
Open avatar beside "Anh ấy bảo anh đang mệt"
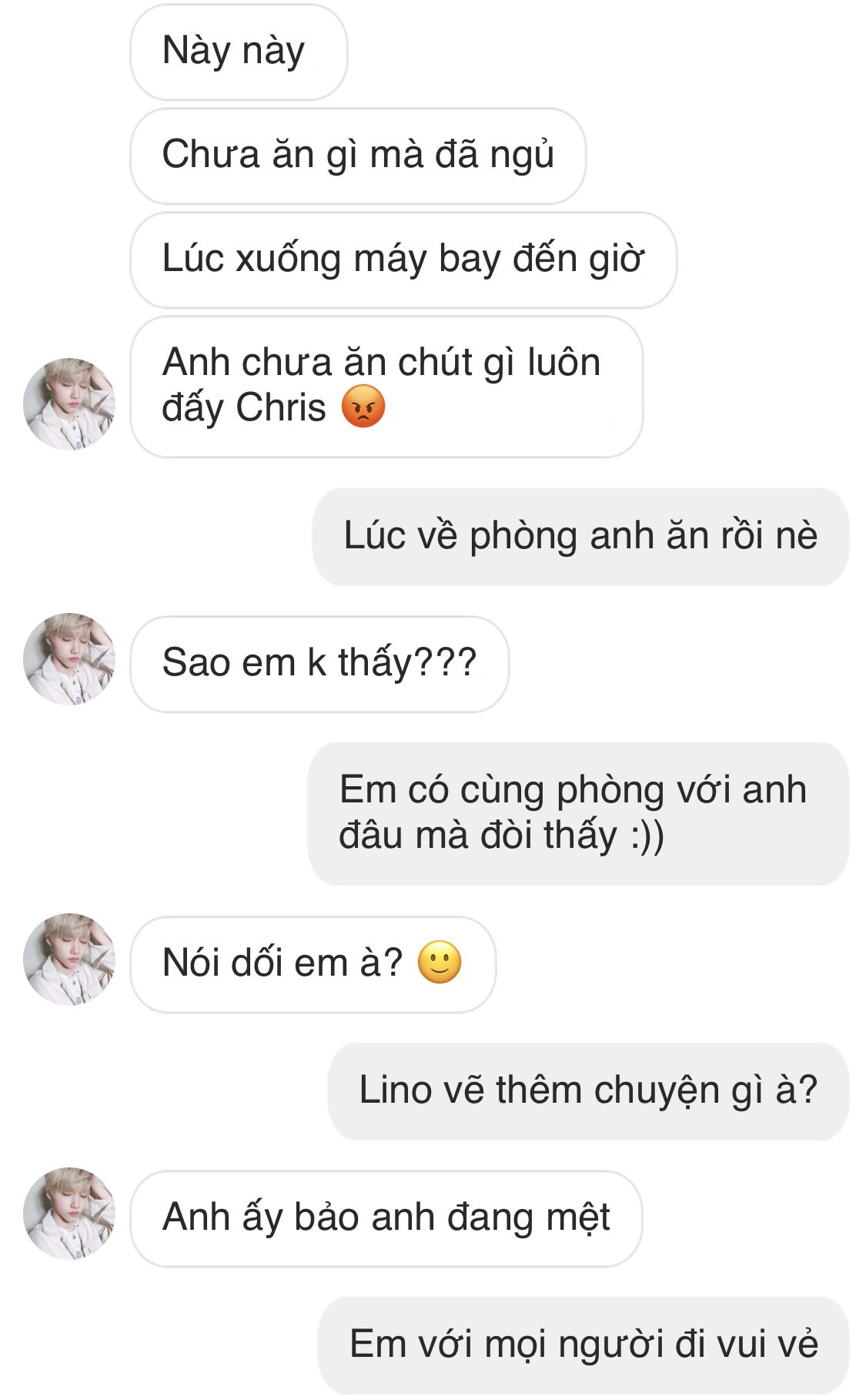click(69, 1213)
